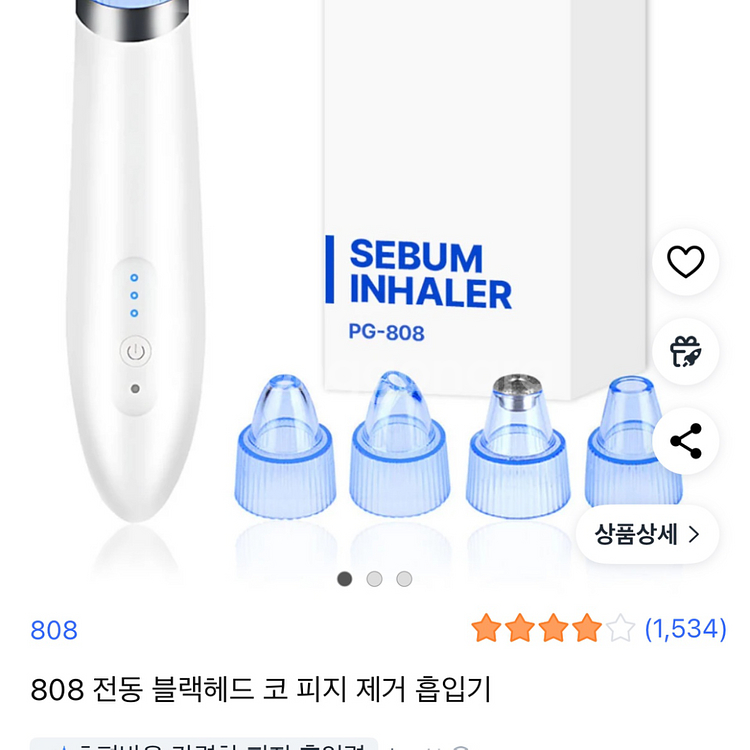Jump to second product image dot
The image size is (750, 750).
point(374,579)
